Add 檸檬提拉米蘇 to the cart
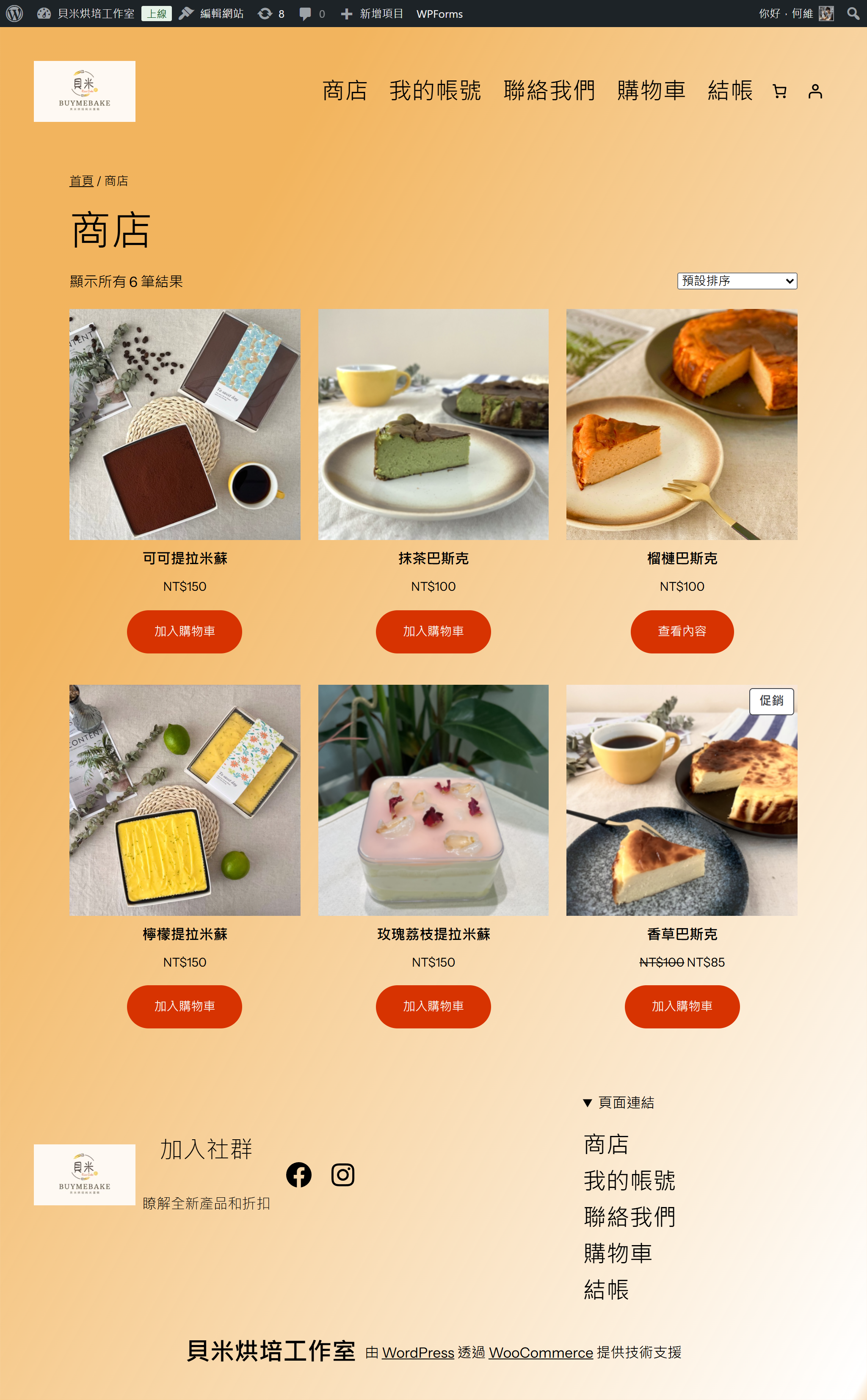 tap(184, 1006)
